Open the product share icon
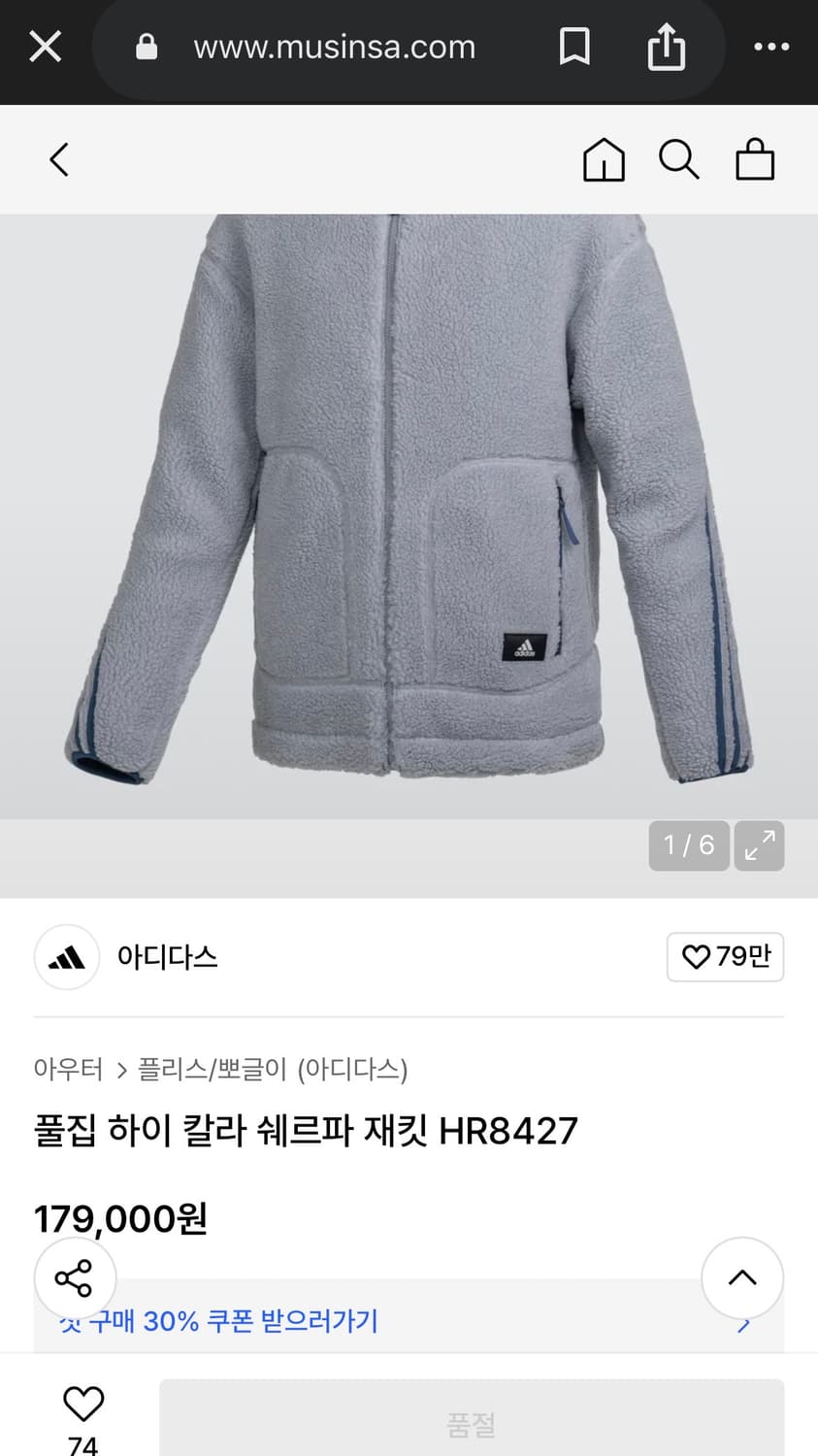This screenshot has height=1456, width=818. 75,1277
